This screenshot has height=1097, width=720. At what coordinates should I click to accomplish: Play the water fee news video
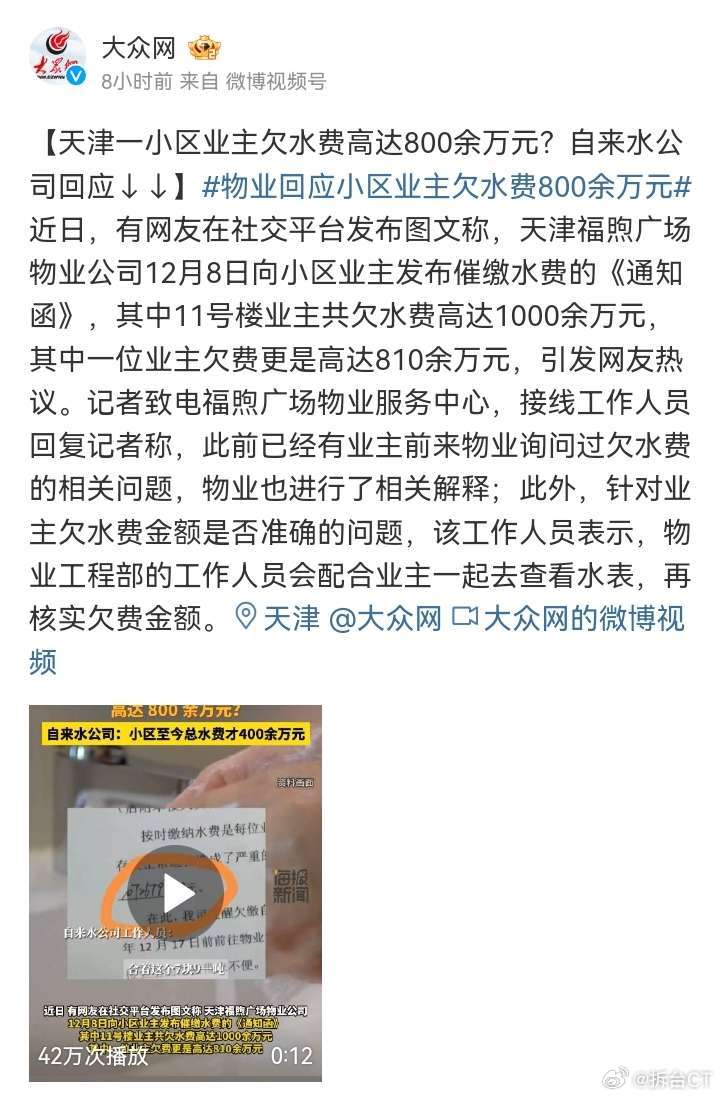[176, 892]
